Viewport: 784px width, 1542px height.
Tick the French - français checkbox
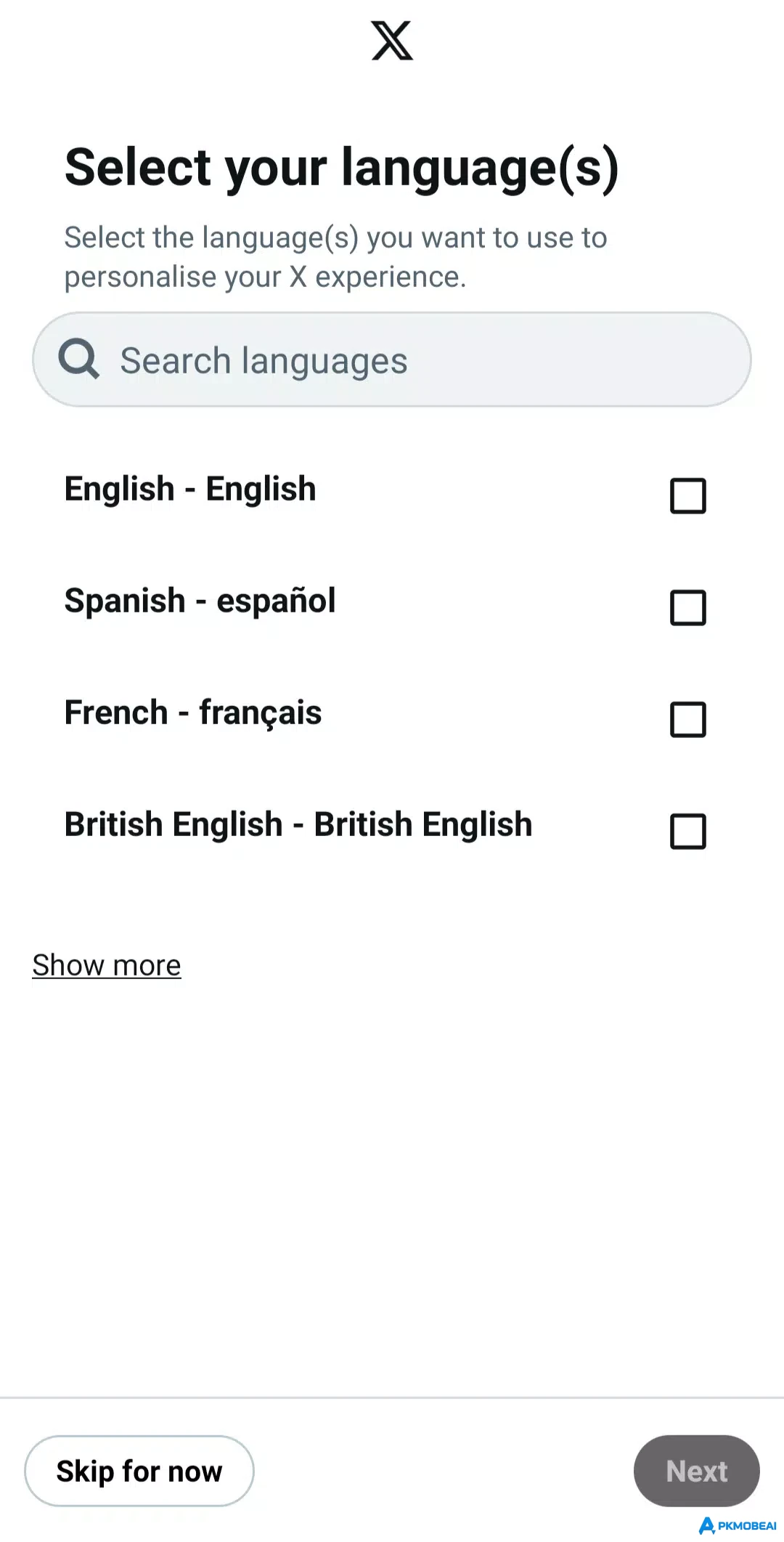coord(687,720)
